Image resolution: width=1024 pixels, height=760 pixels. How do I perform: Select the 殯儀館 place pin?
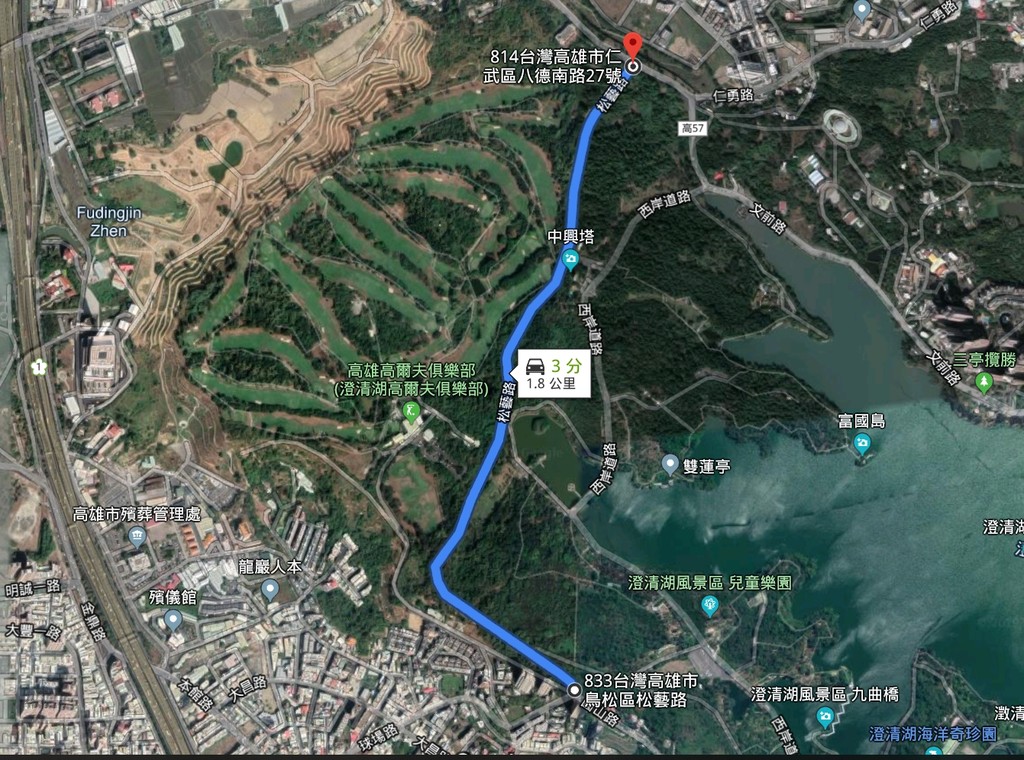(174, 619)
